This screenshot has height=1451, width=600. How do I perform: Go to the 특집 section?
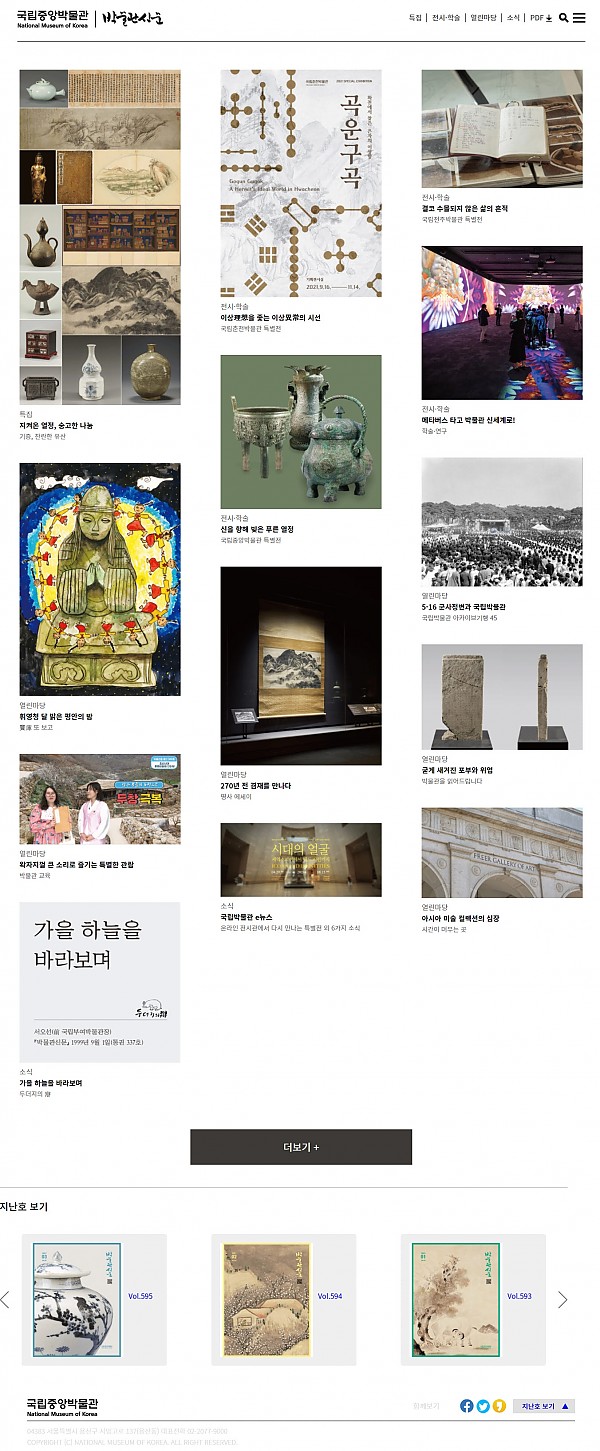tap(415, 18)
